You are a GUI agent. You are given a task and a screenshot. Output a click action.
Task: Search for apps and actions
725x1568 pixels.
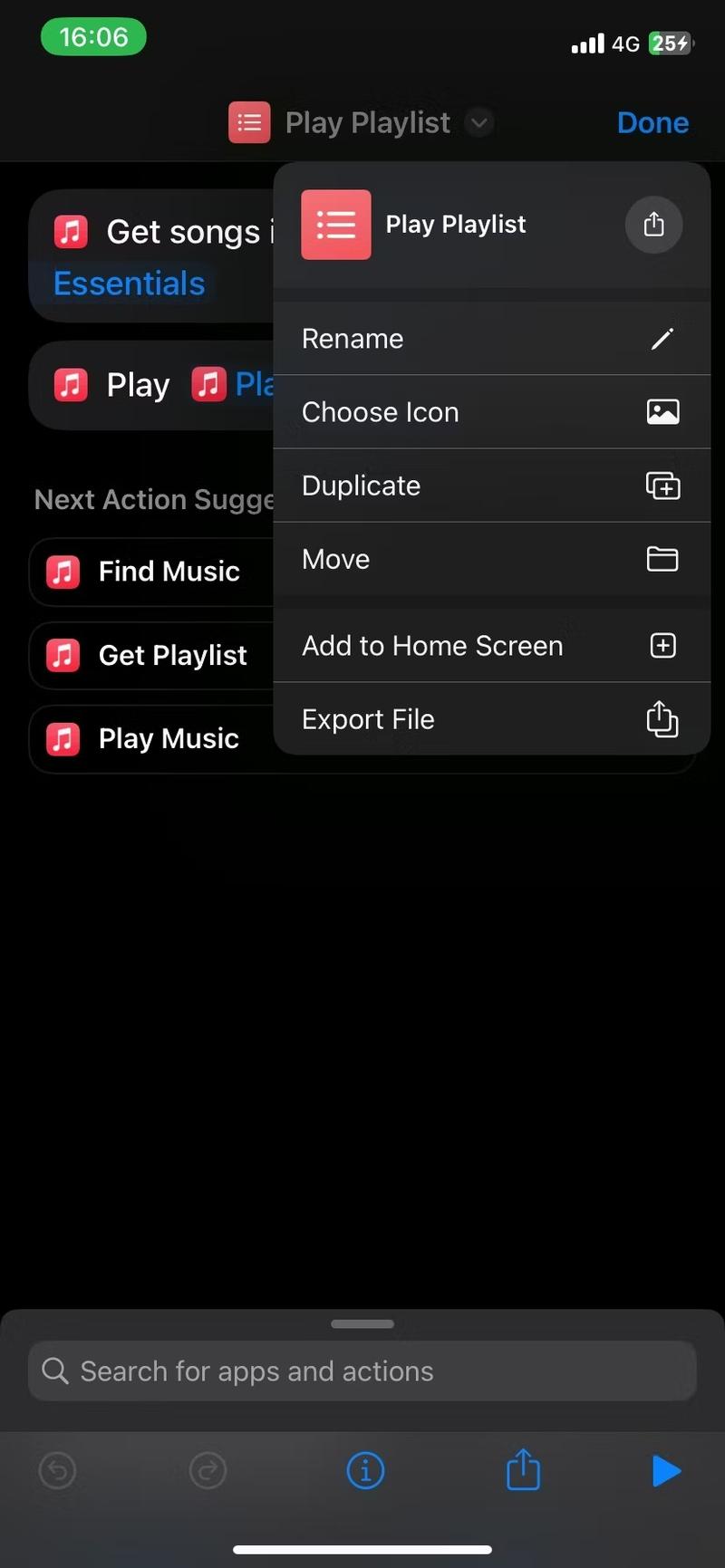point(362,1371)
